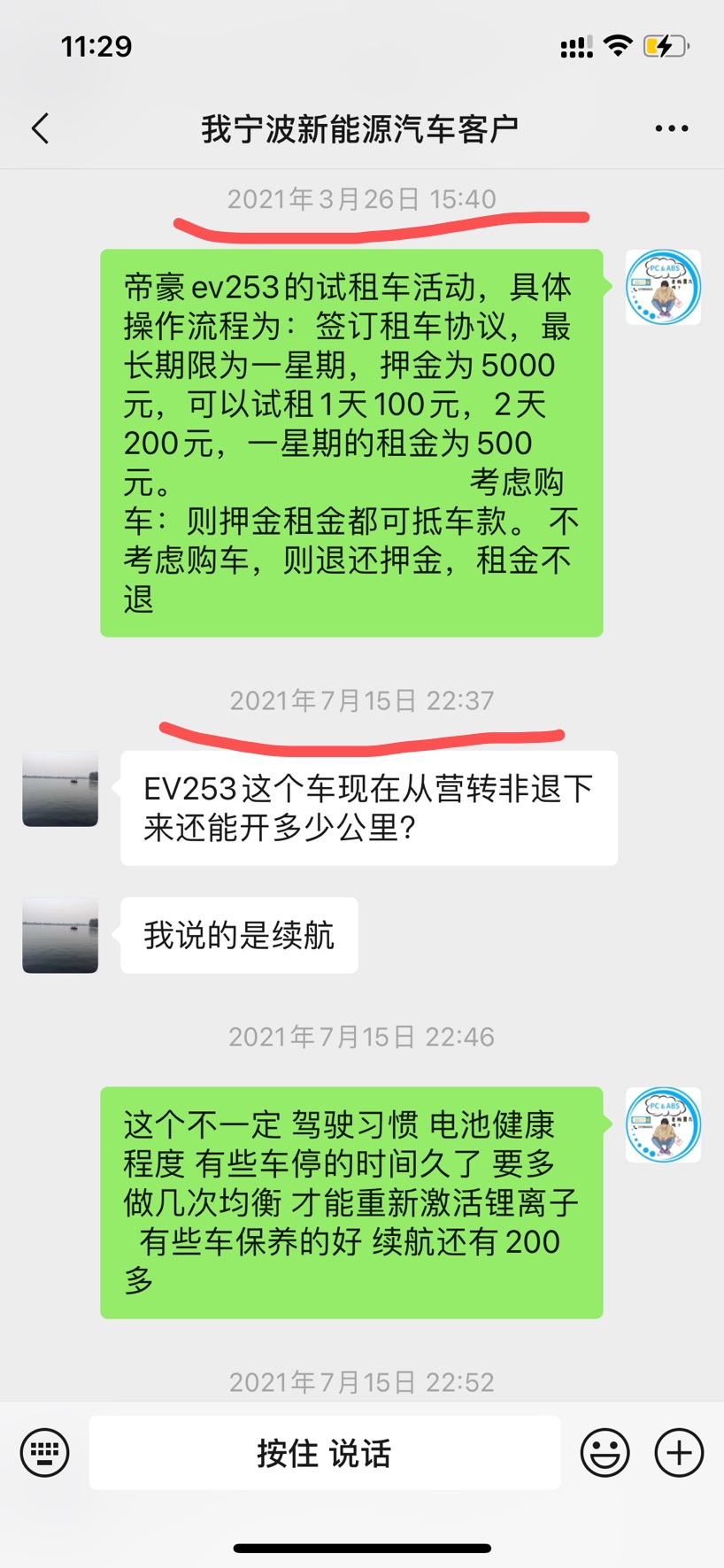Open the contact's avatar beside EV253 question

point(60,789)
